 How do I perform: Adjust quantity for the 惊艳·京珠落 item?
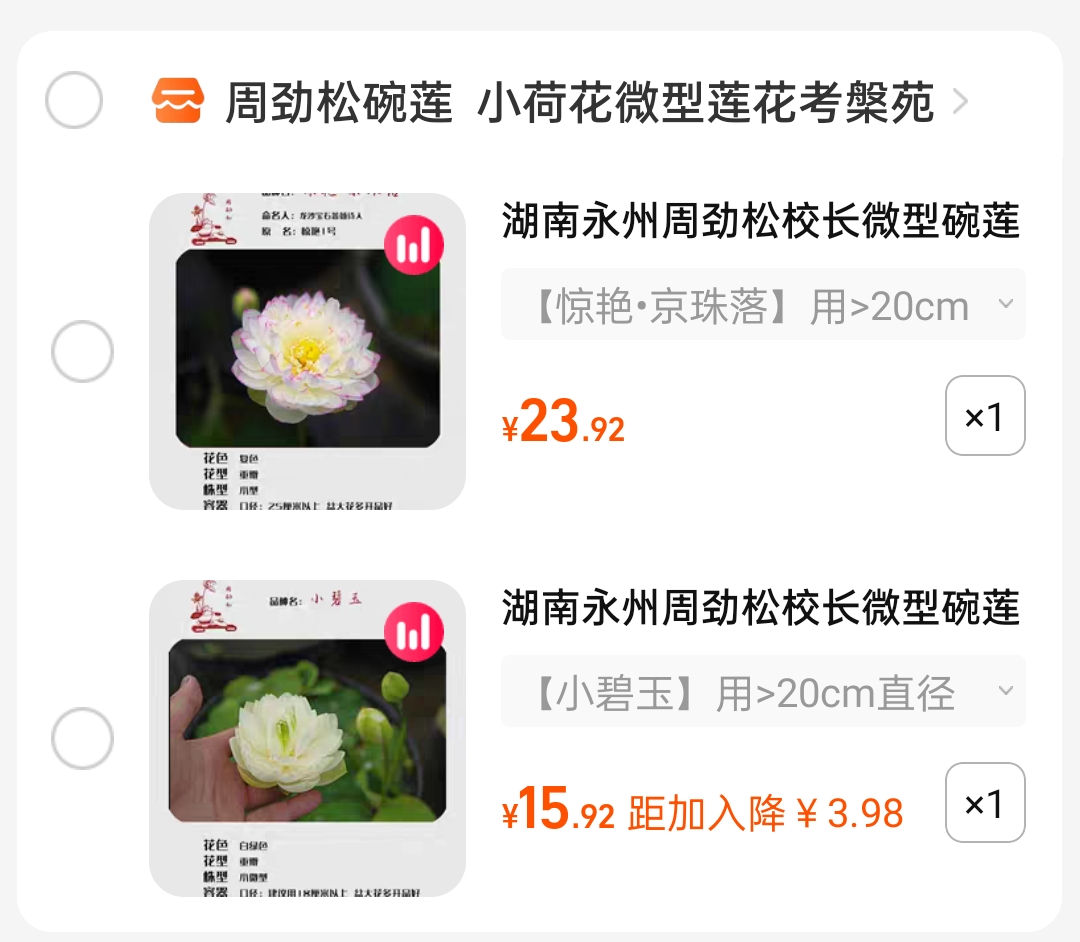click(x=984, y=416)
